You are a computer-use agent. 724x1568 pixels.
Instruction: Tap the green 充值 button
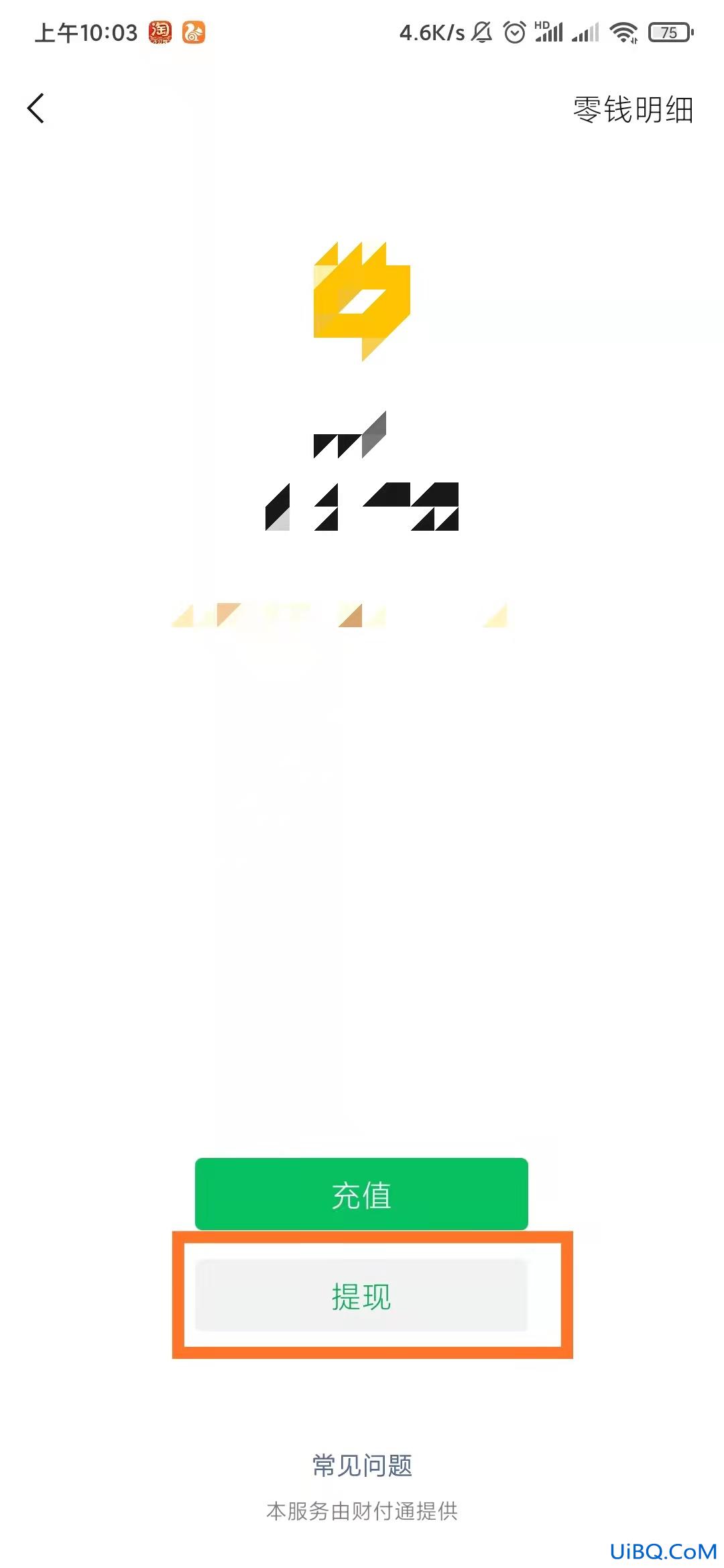(361, 1195)
